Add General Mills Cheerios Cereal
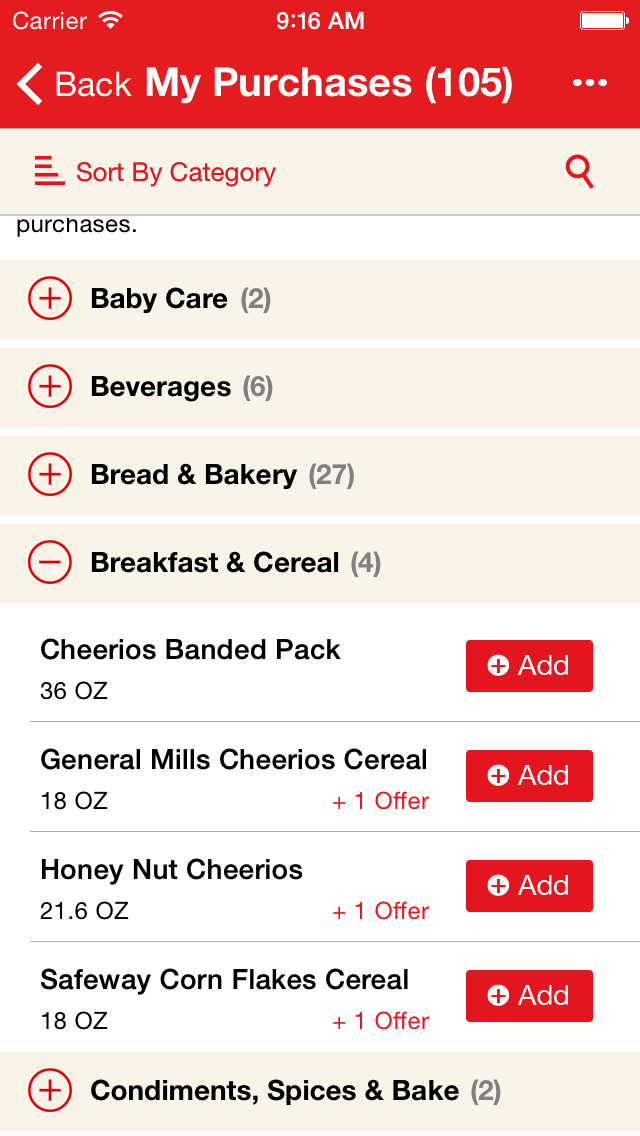This screenshot has width=640, height=1136. pos(529,776)
